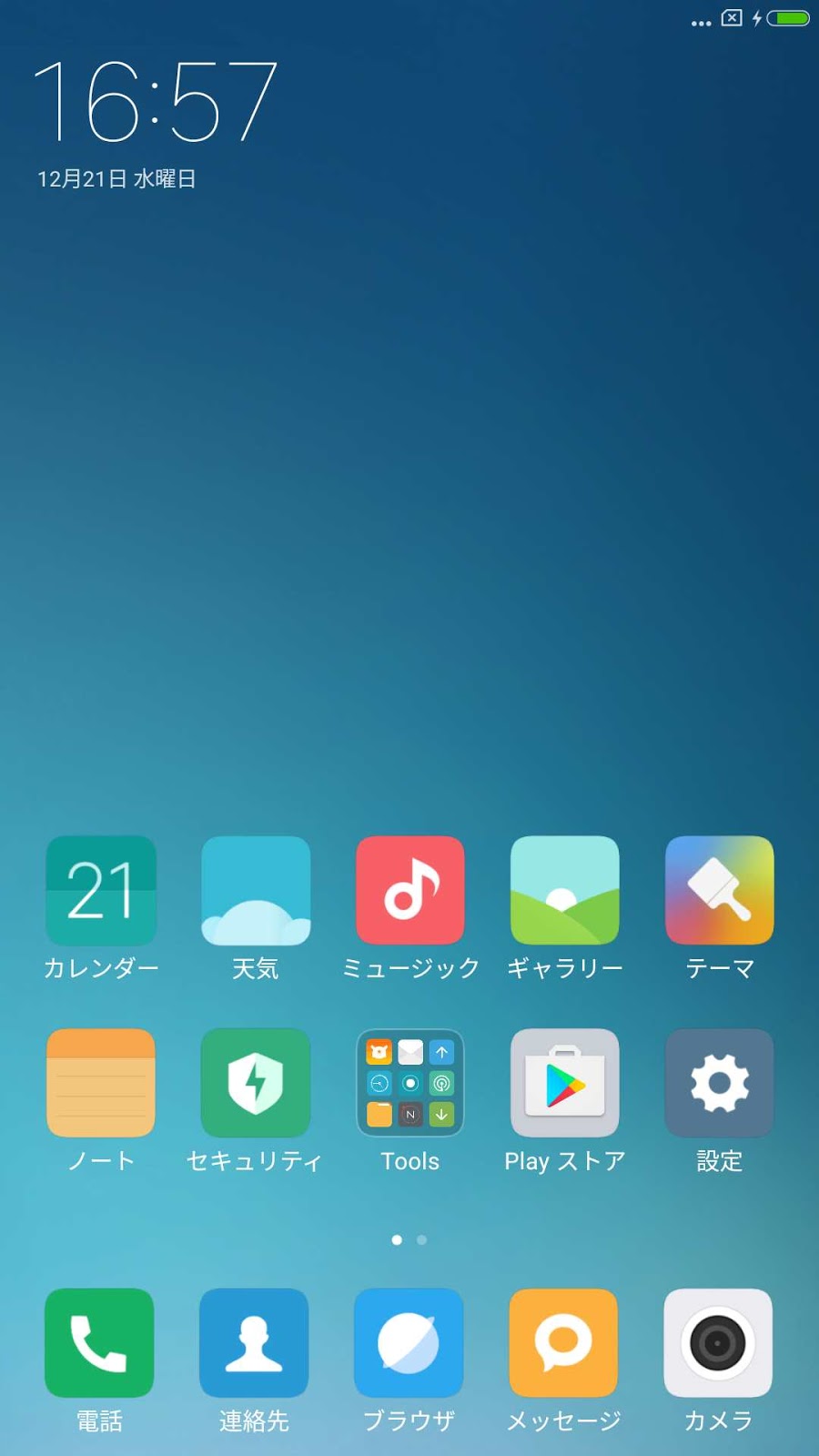Launch the Play ストア app
Image resolution: width=819 pixels, height=1456 pixels.
565,1083
